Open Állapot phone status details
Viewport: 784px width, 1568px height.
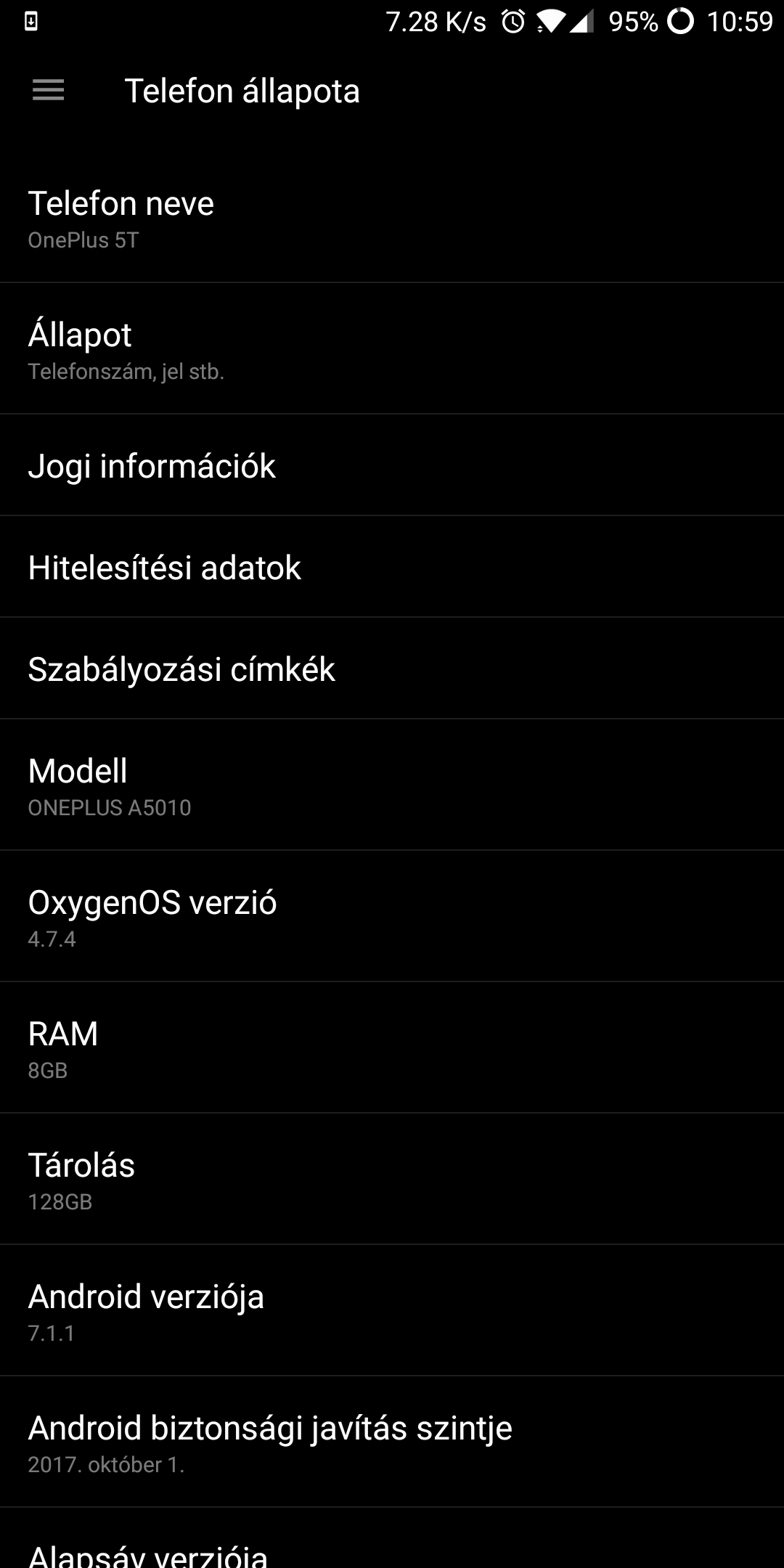392,350
